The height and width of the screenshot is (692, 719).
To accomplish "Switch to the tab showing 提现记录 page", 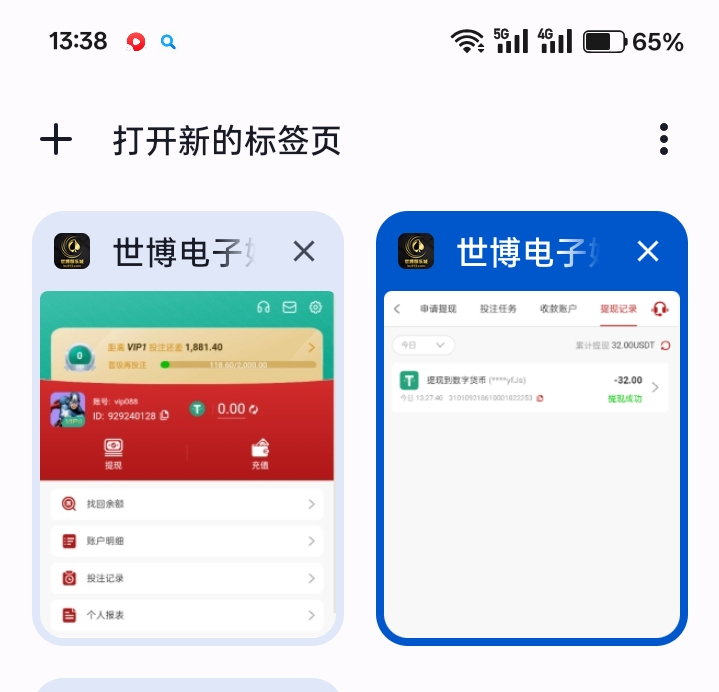I will (x=531, y=460).
